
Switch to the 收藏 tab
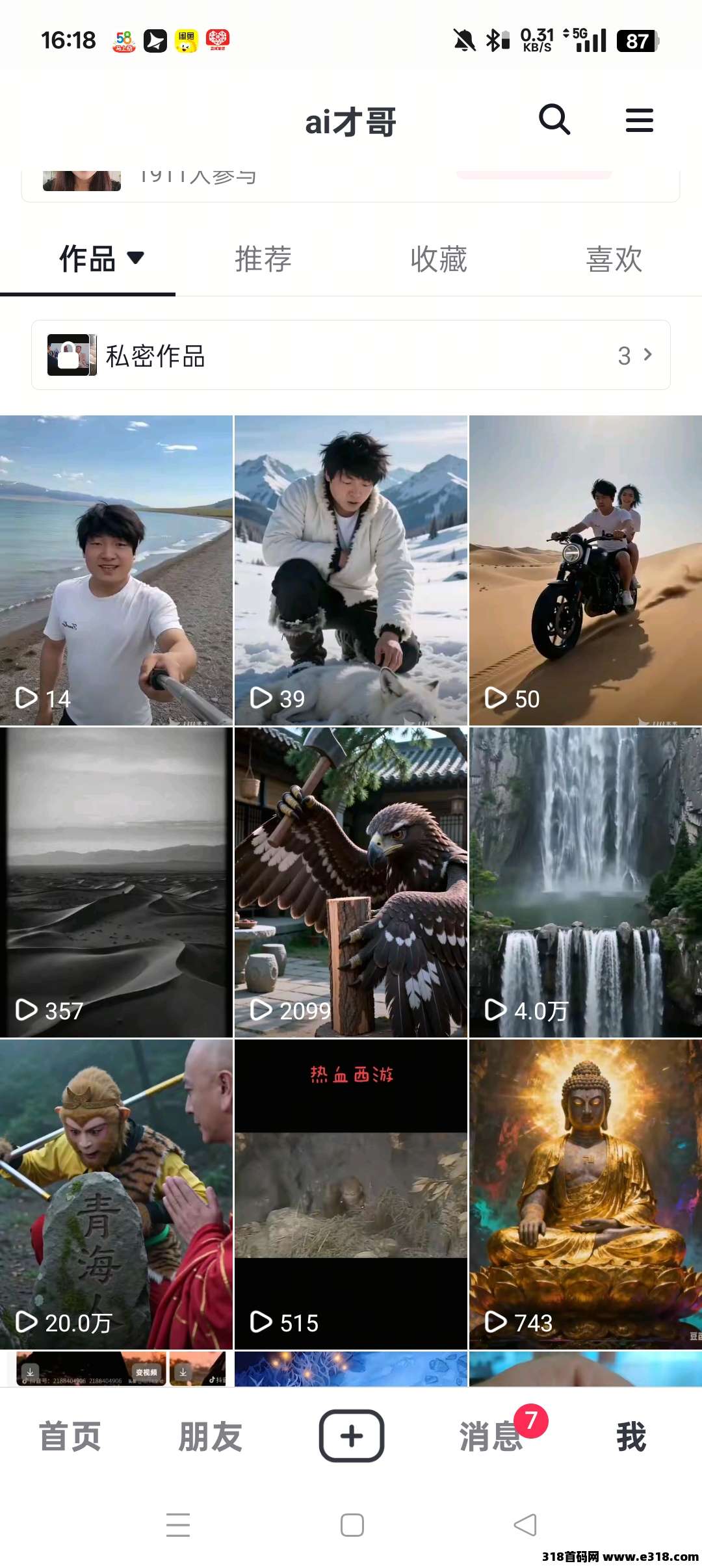tap(439, 259)
